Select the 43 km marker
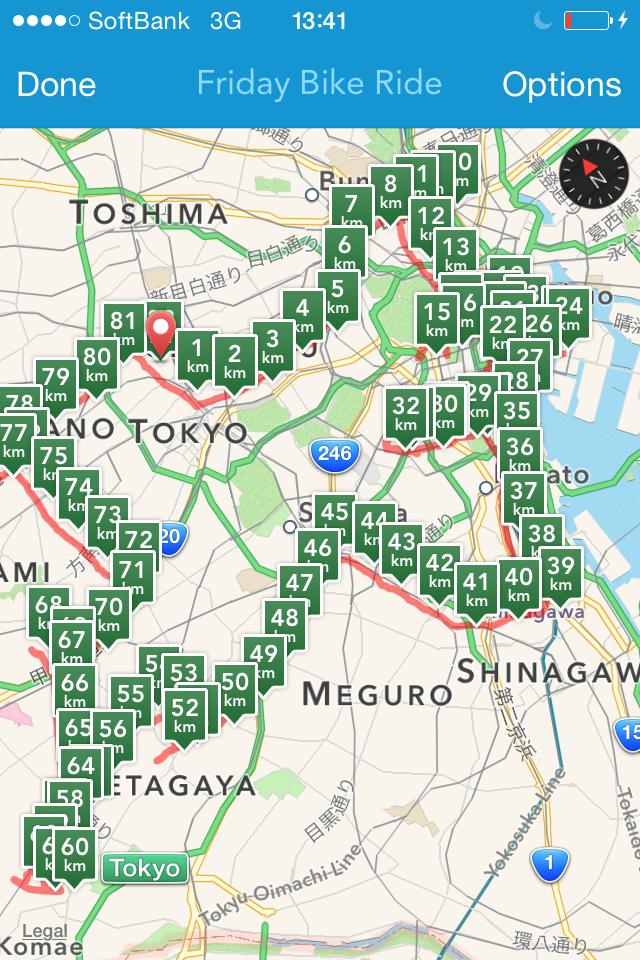This screenshot has height=960, width=640. (x=401, y=548)
